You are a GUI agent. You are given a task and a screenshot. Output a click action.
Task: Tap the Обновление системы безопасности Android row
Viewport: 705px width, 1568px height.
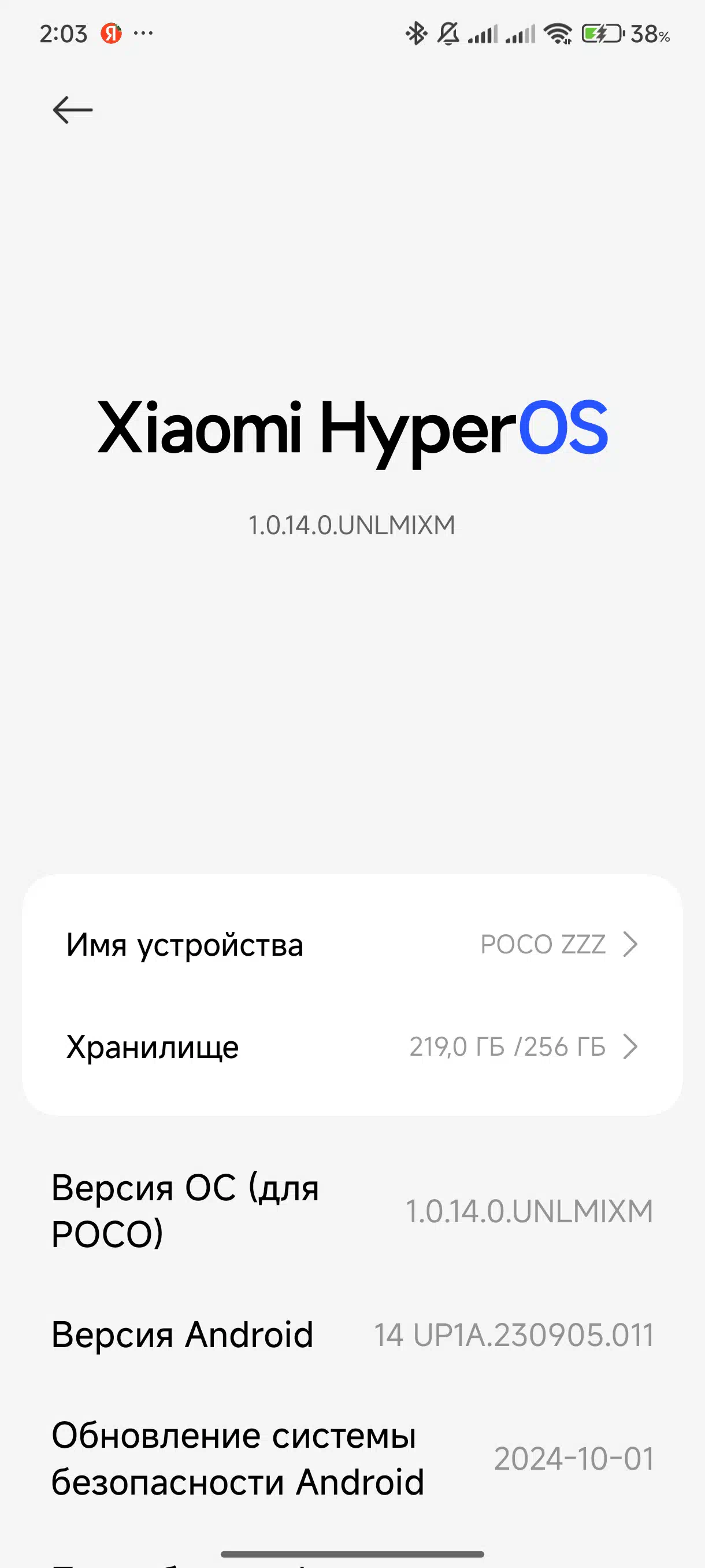(352, 1458)
